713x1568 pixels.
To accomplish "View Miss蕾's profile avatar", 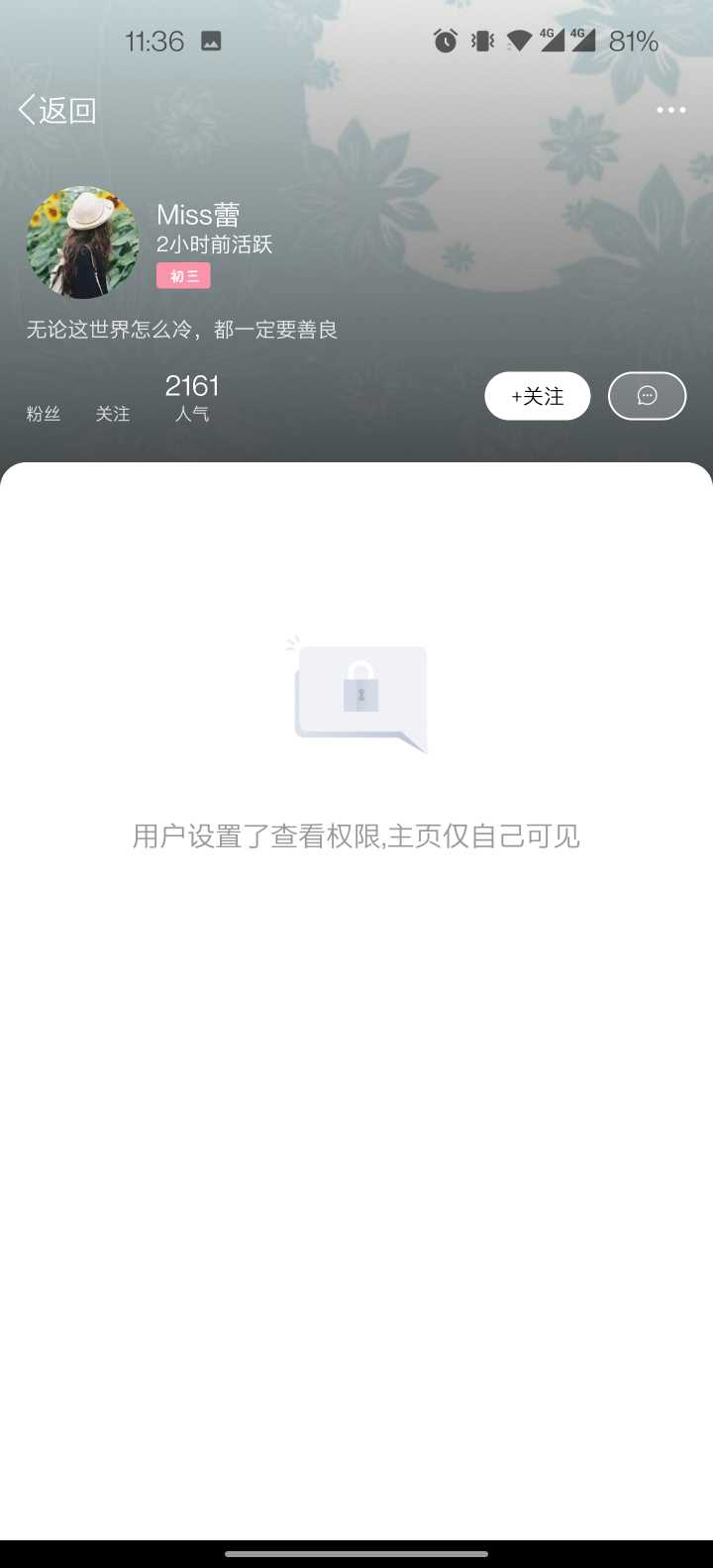I will (x=83, y=243).
